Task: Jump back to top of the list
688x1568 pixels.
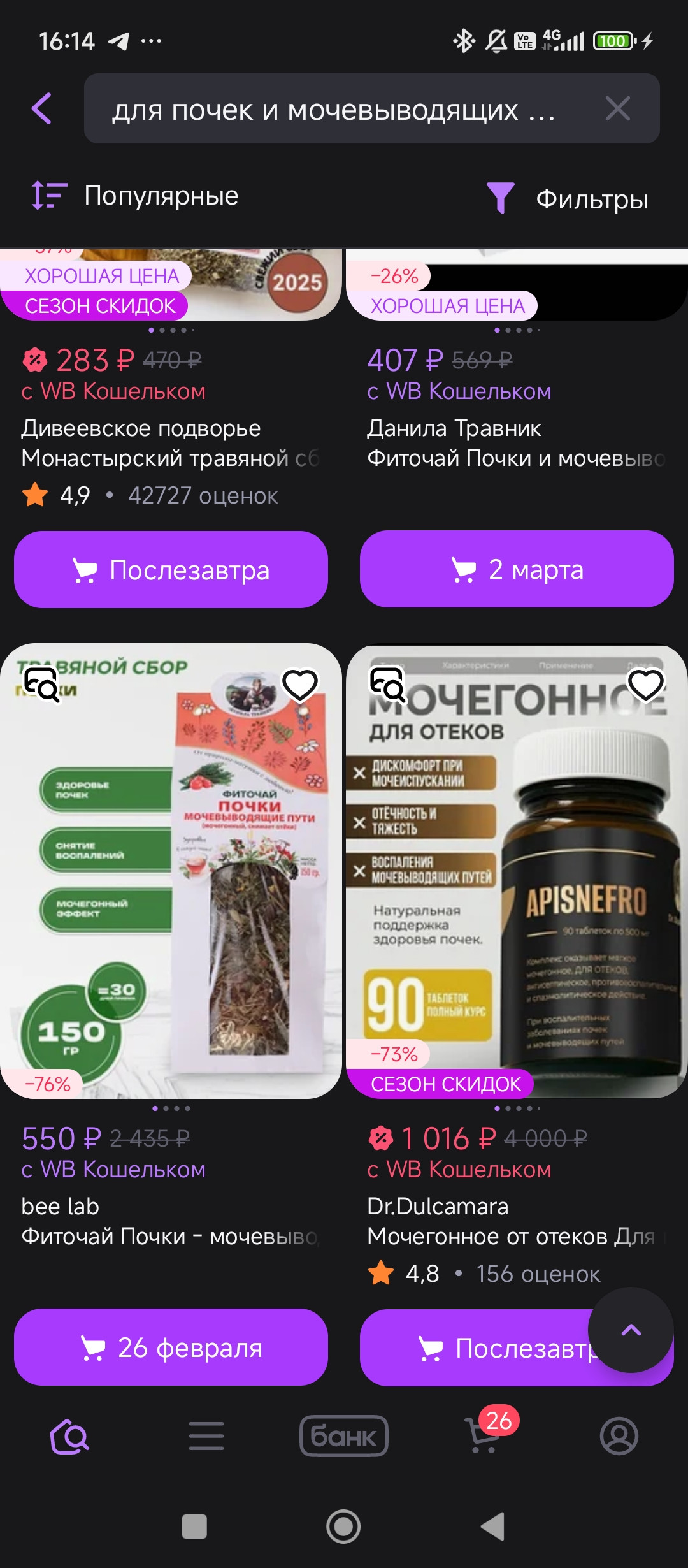Action: click(631, 1330)
